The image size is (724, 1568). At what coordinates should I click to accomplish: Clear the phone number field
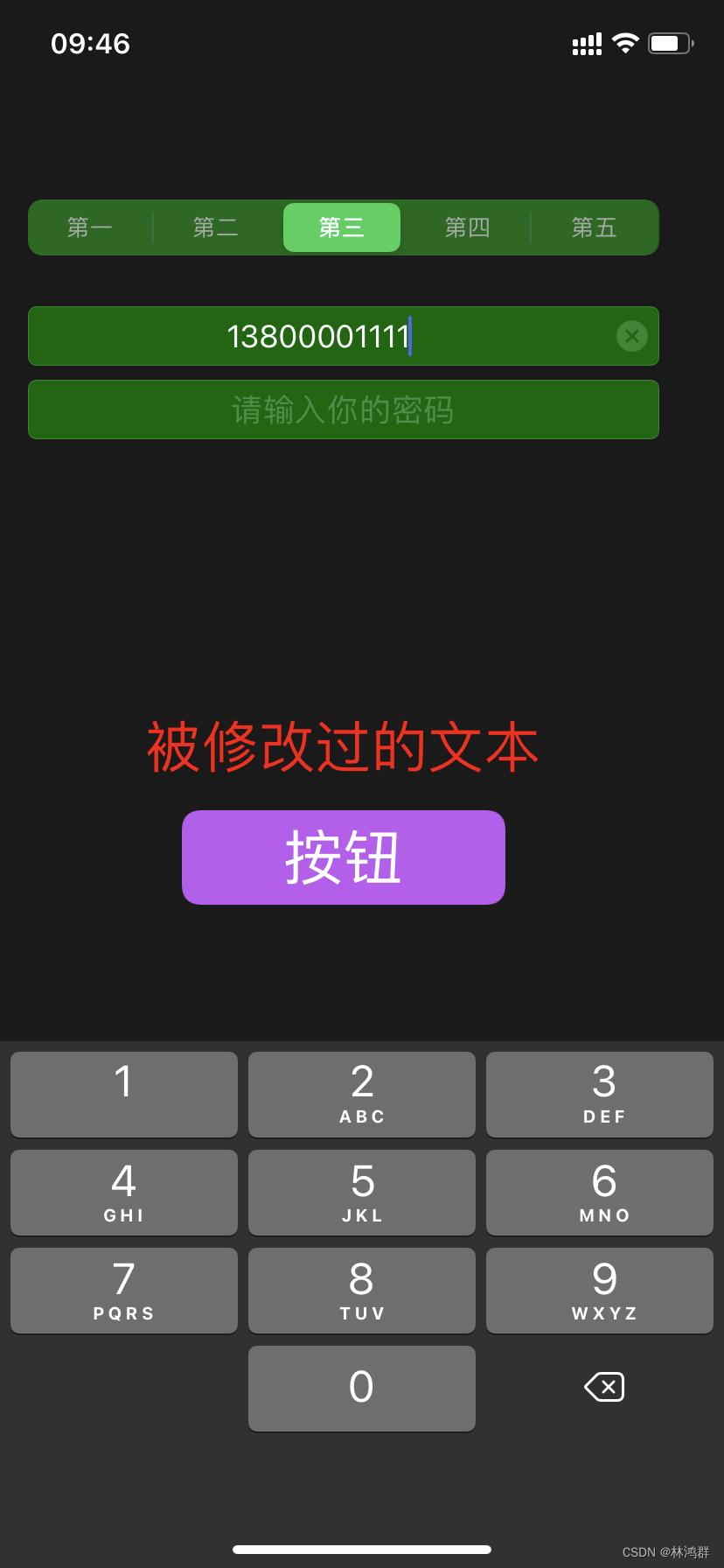(631, 336)
